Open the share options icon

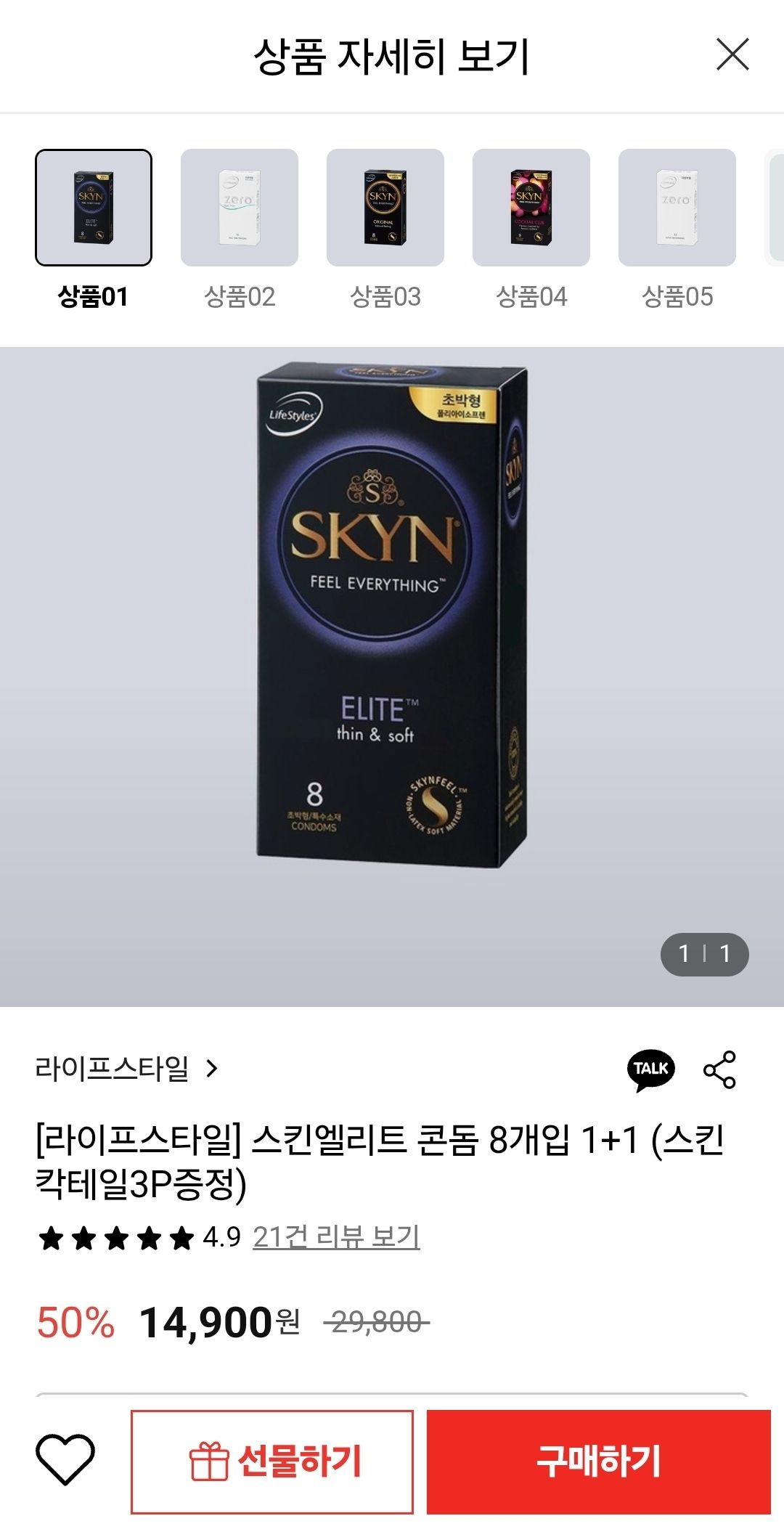719,1069
